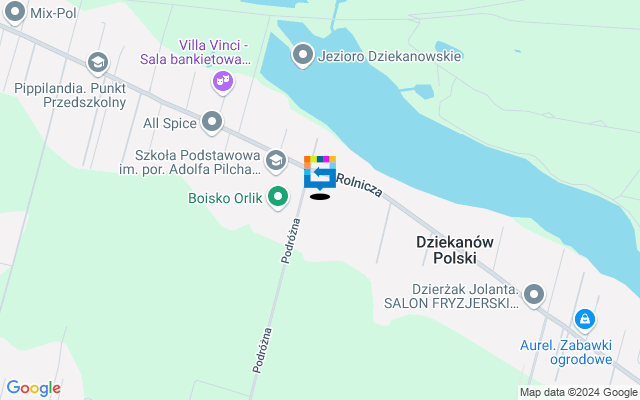Open the Villa Vinci banquet hall pin
The height and width of the screenshot is (400, 640).
click(x=222, y=81)
